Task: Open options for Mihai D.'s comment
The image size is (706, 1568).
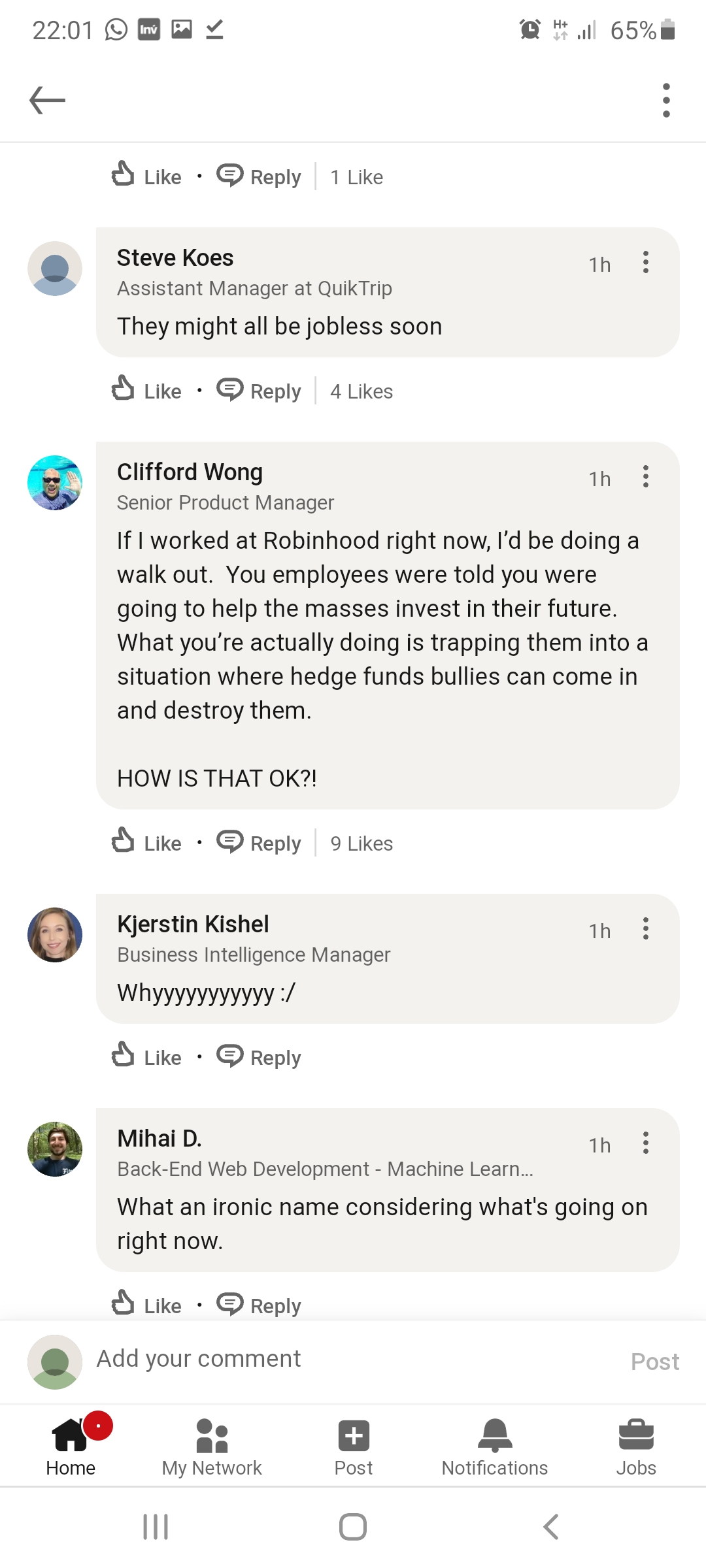Action: [x=645, y=1143]
